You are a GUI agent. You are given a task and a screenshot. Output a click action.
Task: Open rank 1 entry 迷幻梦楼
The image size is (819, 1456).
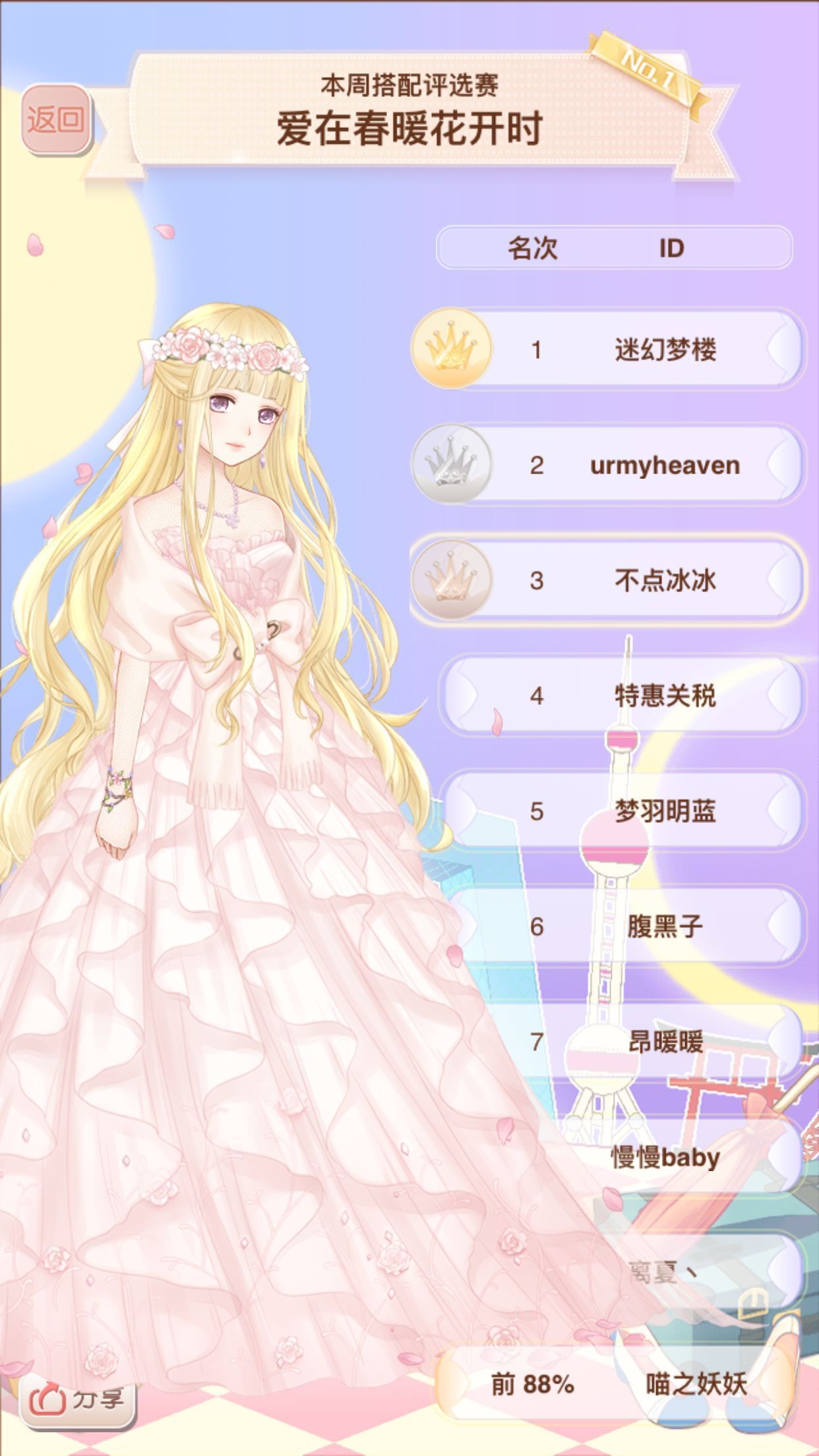(620, 349)
